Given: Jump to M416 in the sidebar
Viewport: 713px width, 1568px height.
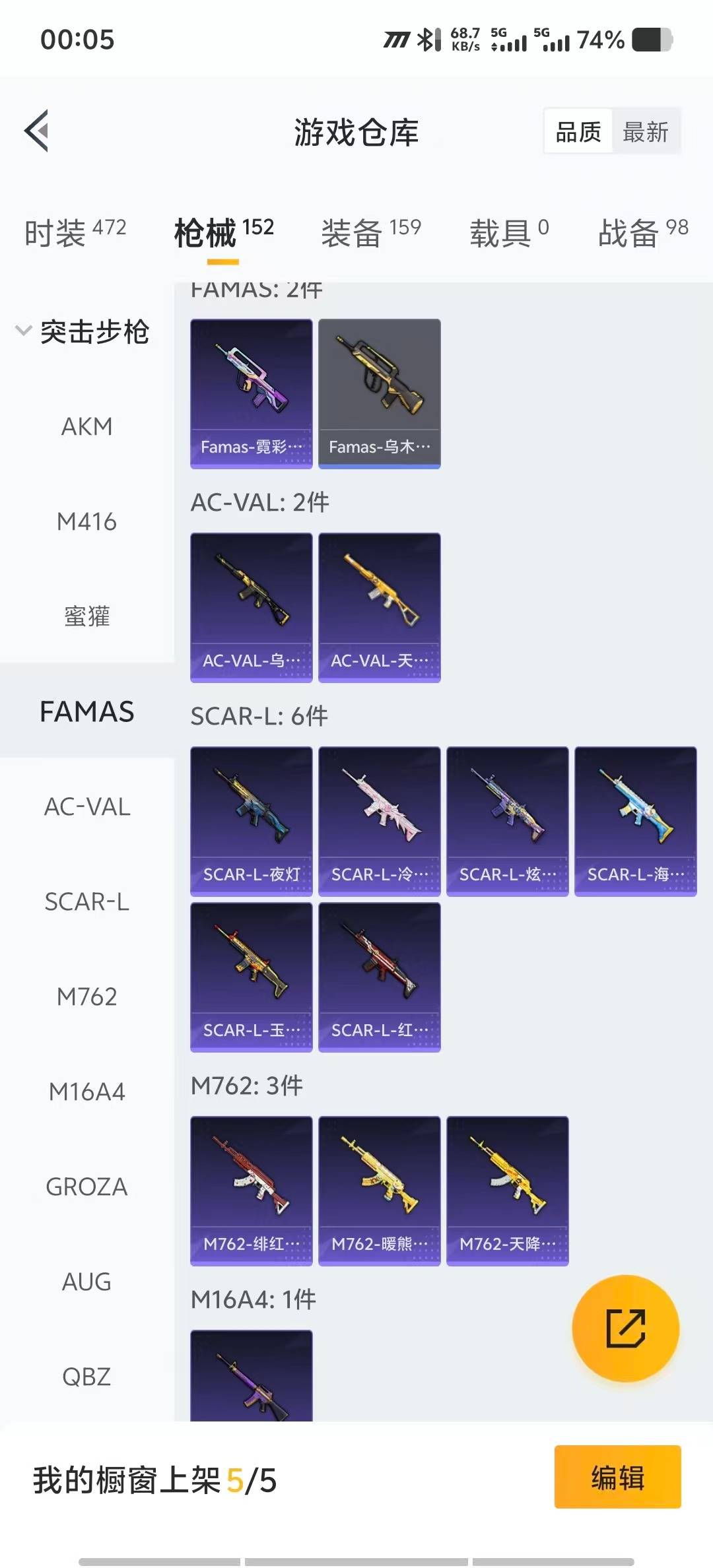Looking at the screenshot, I should [86, 521].
